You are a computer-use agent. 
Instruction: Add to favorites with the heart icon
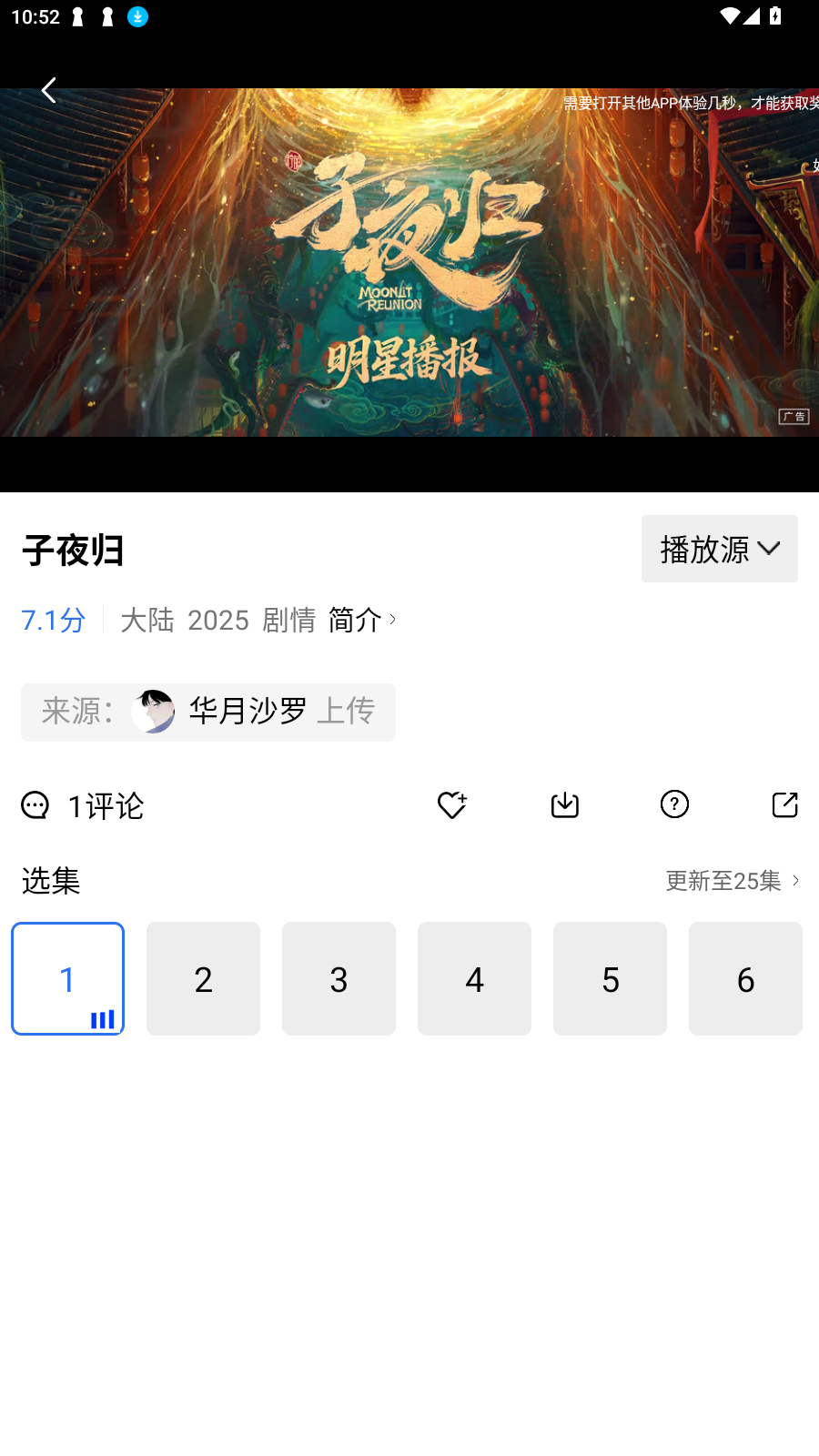[x=451, y=804]
